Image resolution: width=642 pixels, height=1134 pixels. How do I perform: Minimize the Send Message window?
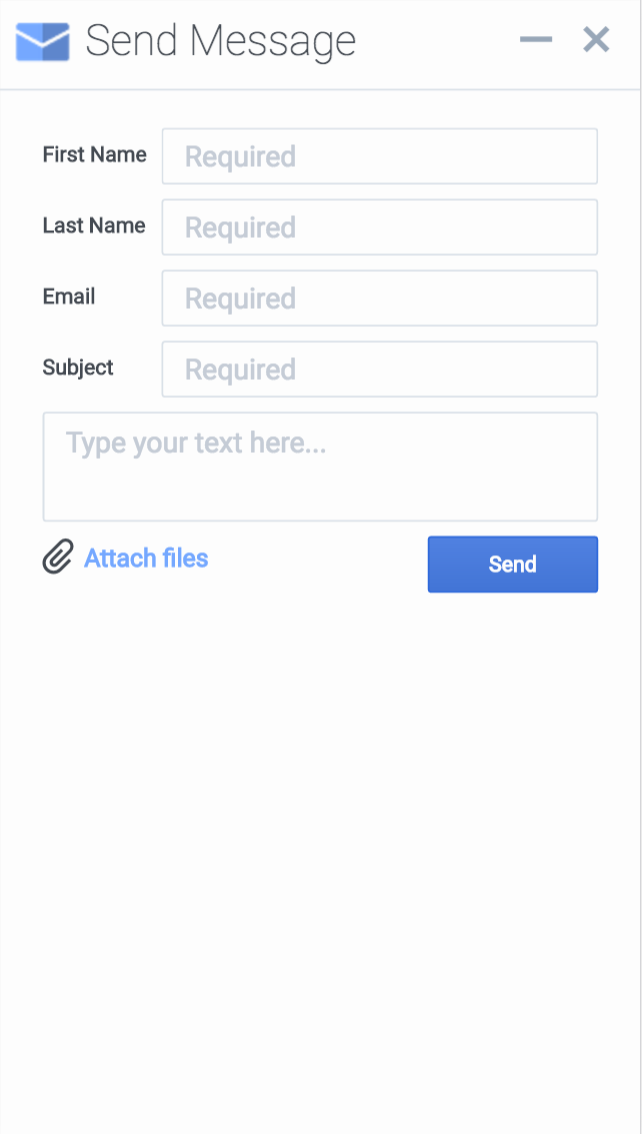[x=536, y=40]
